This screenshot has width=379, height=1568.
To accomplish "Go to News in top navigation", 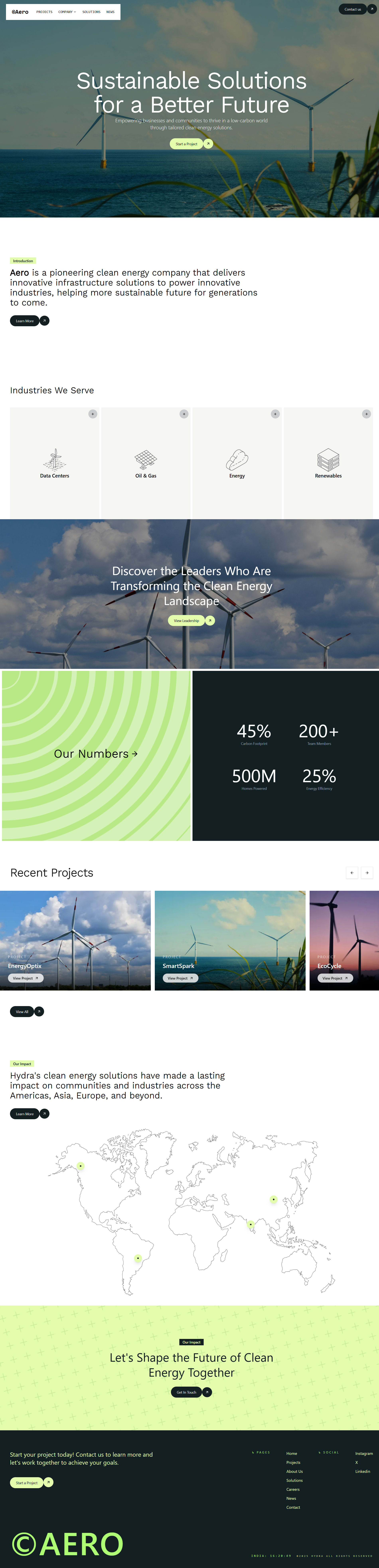I will [x=110, y=12].
